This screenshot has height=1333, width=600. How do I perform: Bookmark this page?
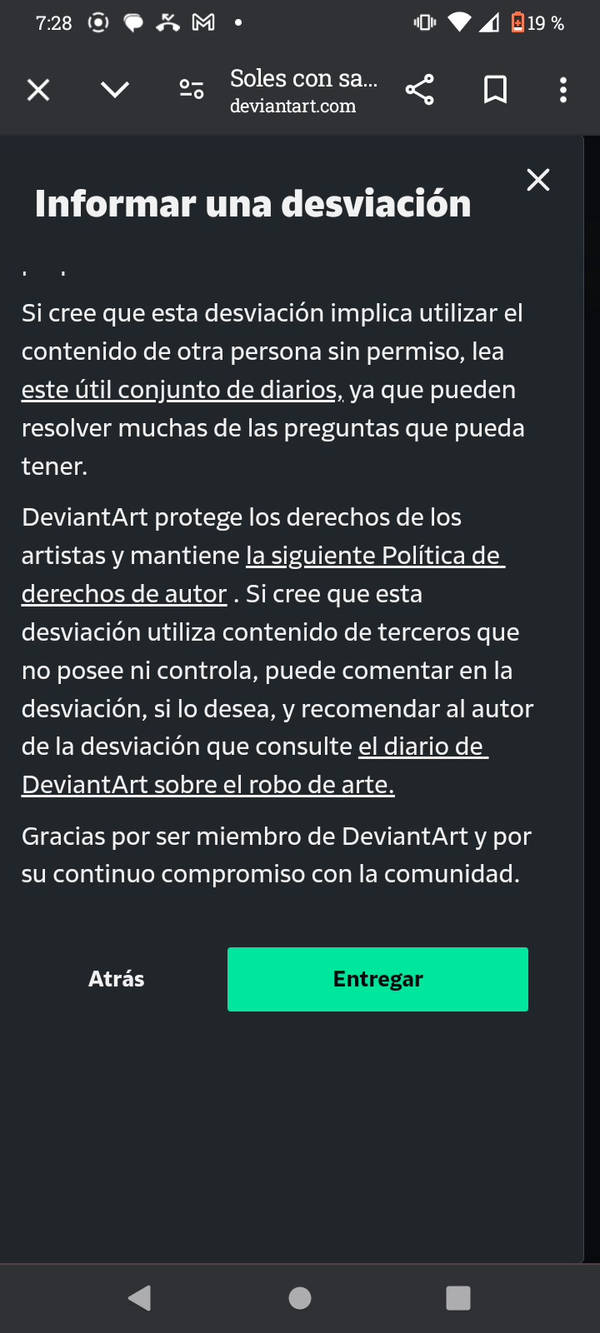(495, 91)
